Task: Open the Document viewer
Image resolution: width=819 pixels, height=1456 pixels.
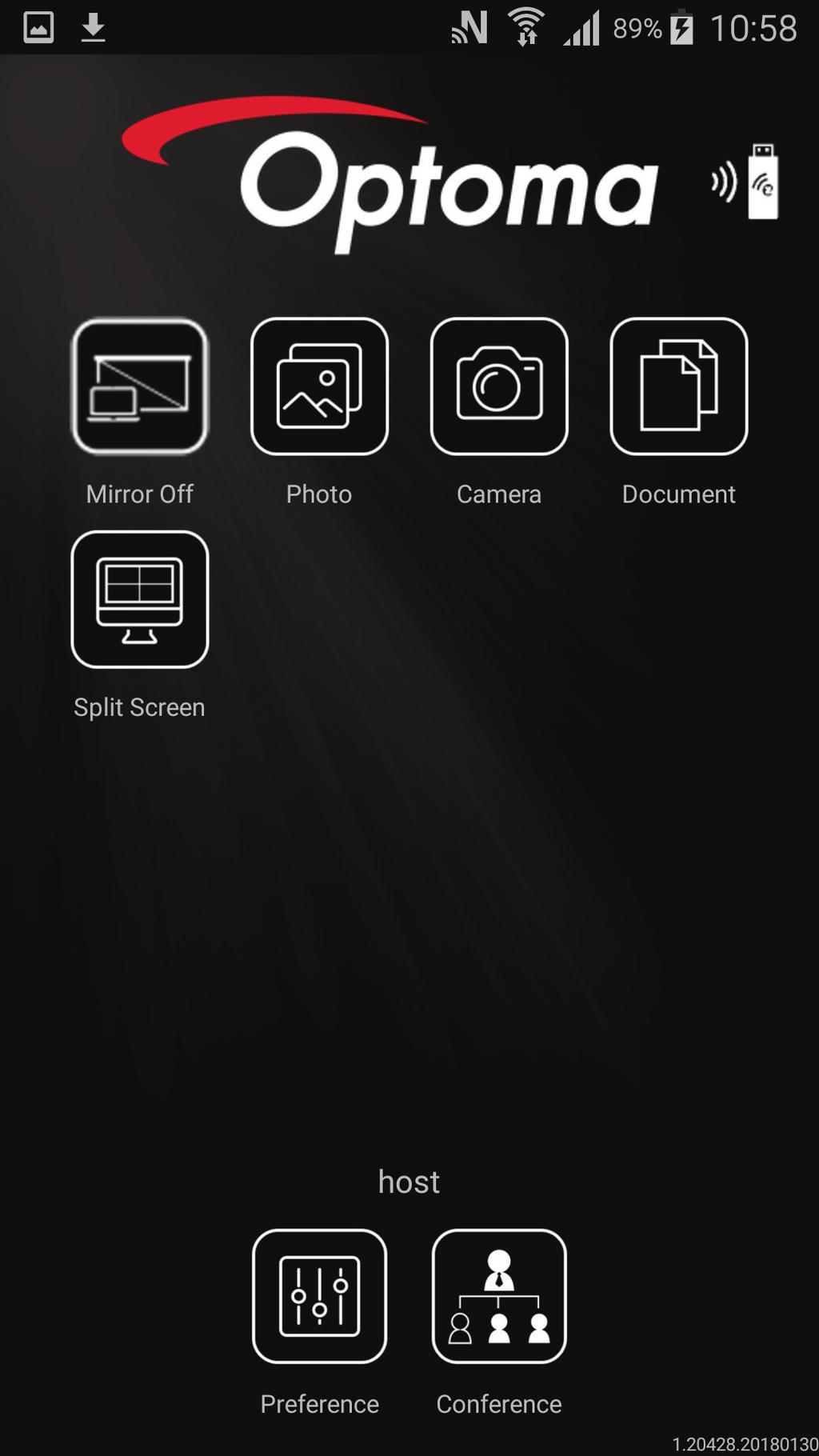Action: pyautogui.click(x=678, y=387)
